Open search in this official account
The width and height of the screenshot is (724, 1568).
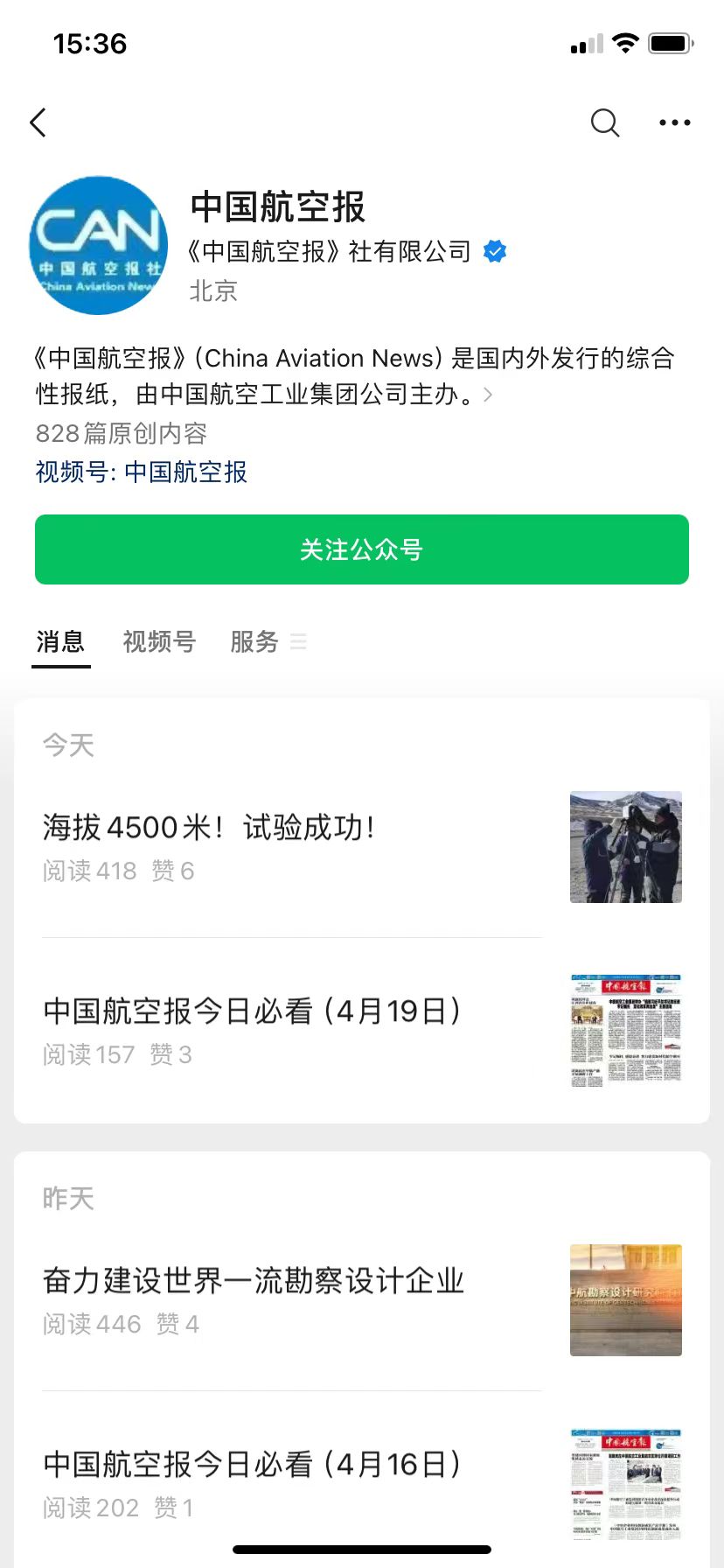605,122
